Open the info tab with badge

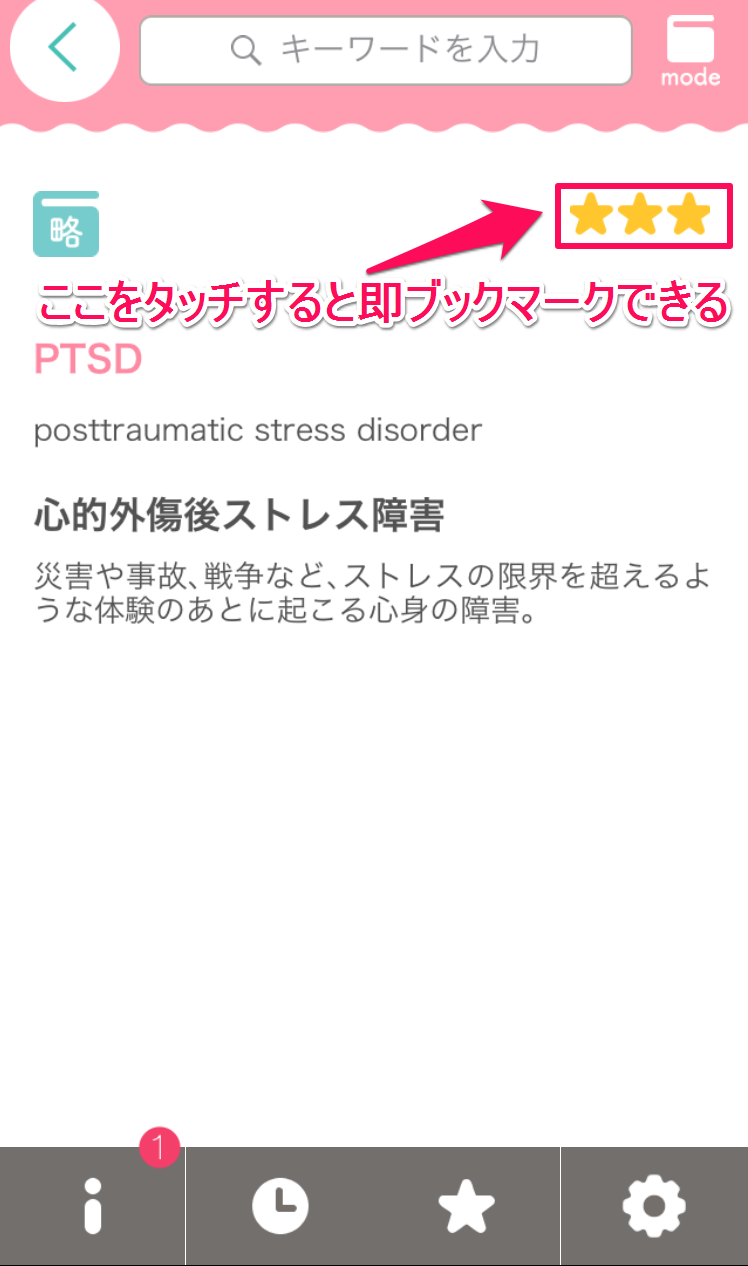point(93,1206)
